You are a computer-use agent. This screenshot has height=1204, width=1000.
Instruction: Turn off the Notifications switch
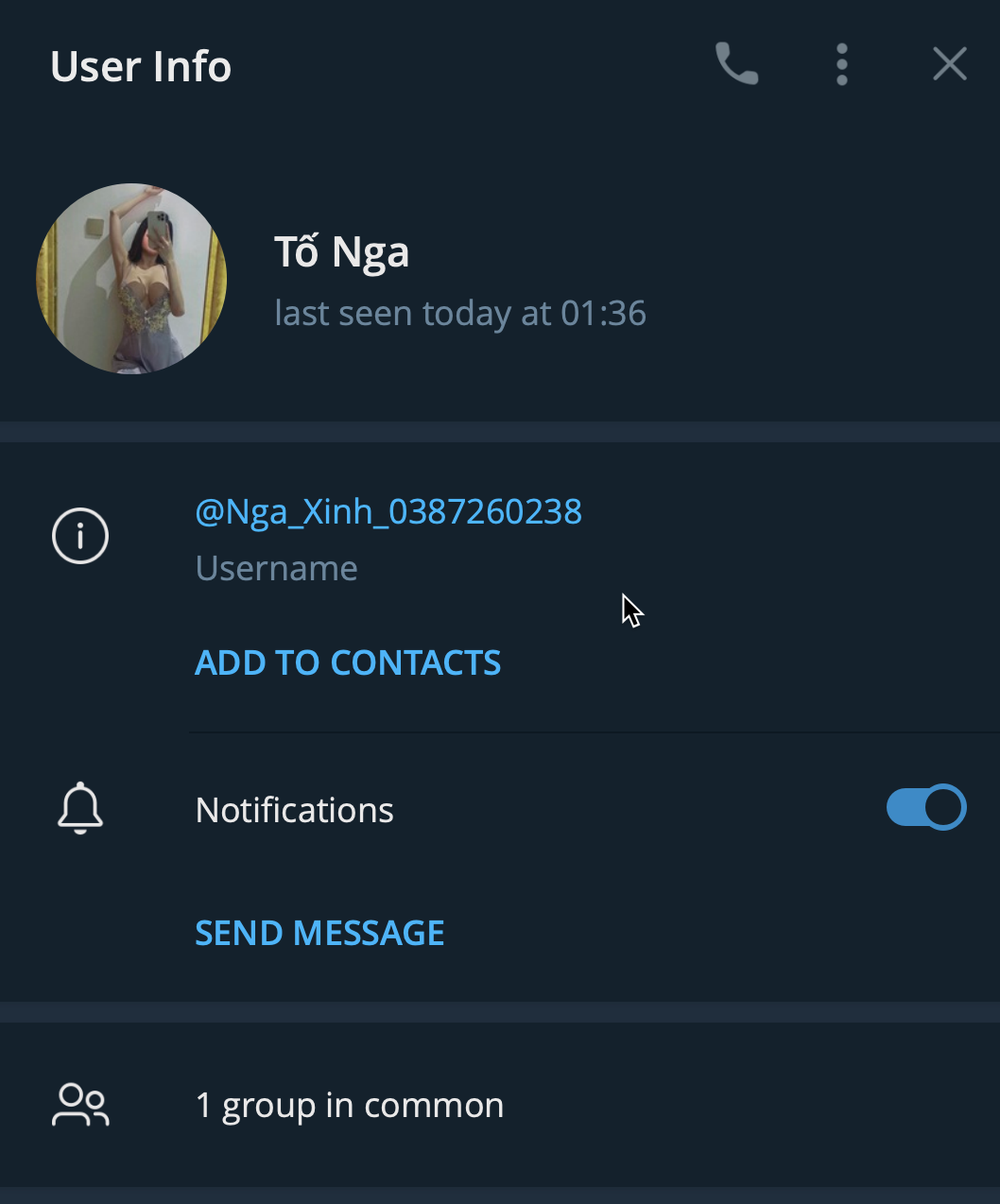pyautogui.click(x=925, y=808)
